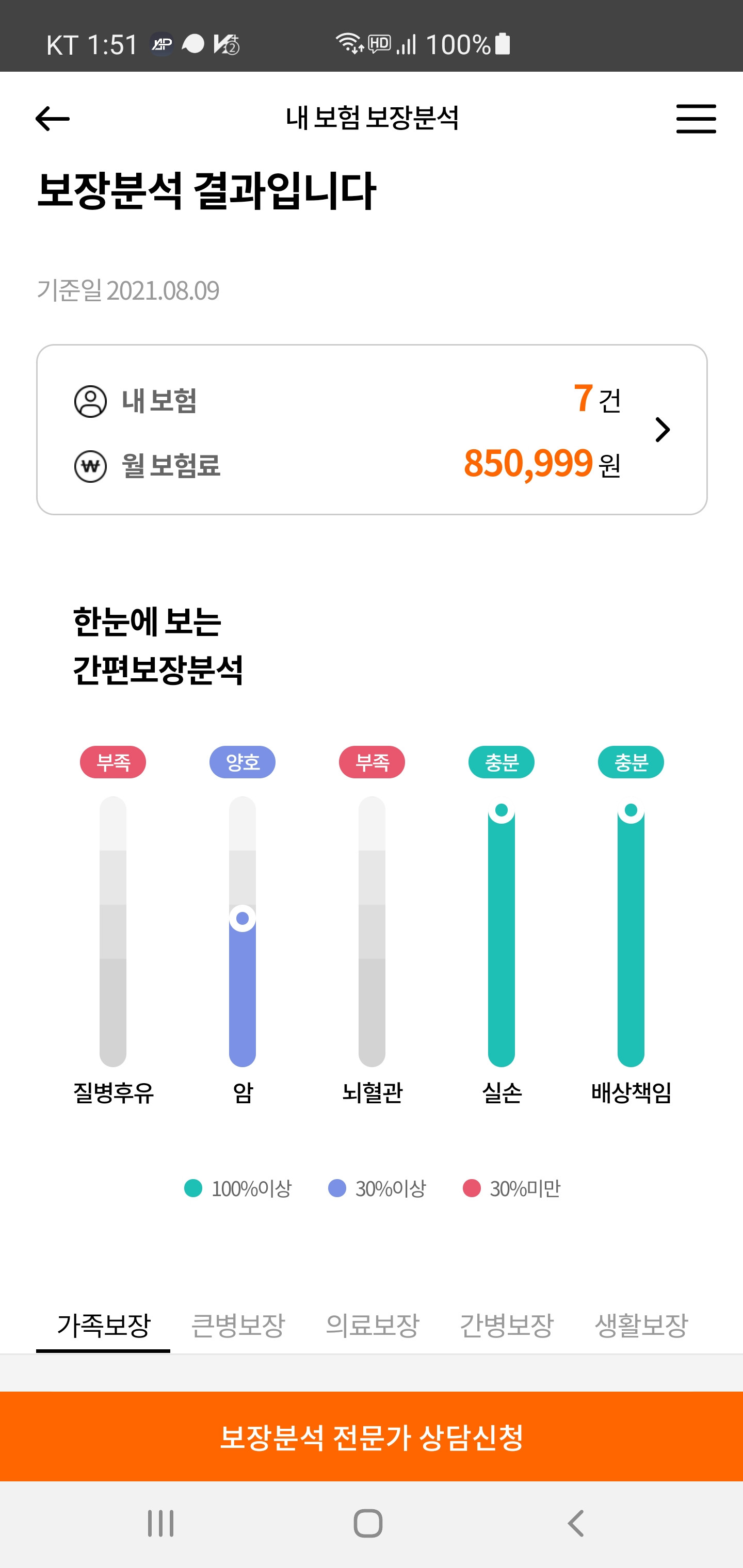The image size is (743, 1568).
Task: Switch to the 큰병보장 tab
Action: click(237, 1325)
